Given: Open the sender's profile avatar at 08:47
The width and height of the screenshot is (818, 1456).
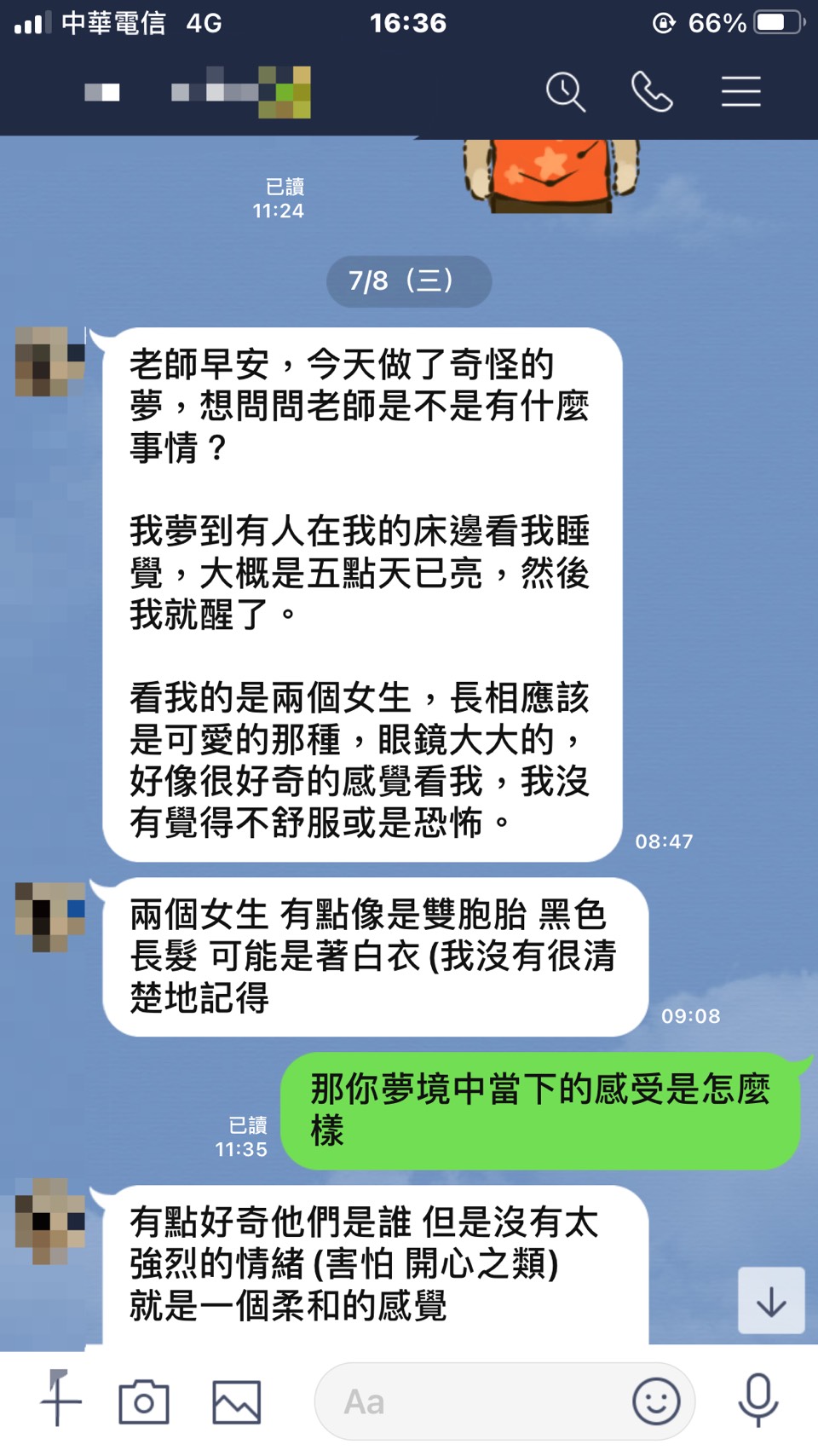Looking at the screenshot, I should 50,361.
